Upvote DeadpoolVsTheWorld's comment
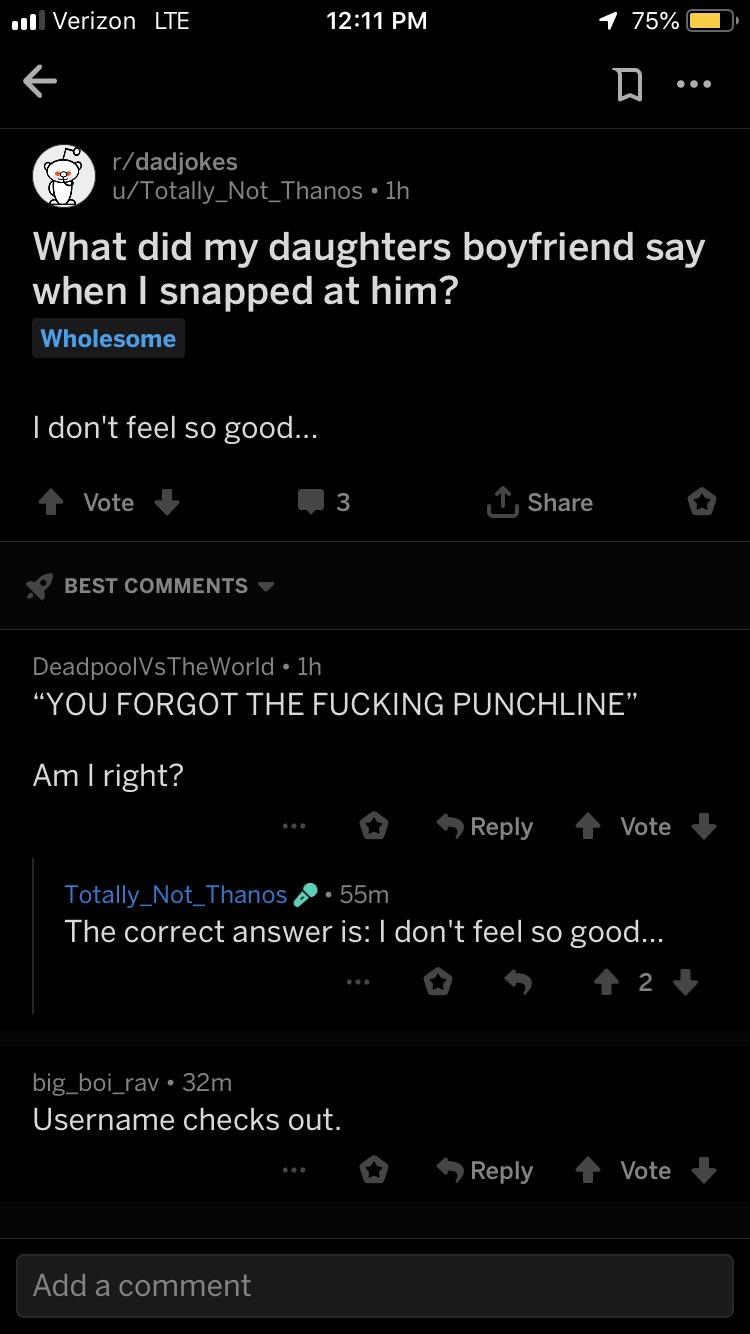 click(588, 827)
